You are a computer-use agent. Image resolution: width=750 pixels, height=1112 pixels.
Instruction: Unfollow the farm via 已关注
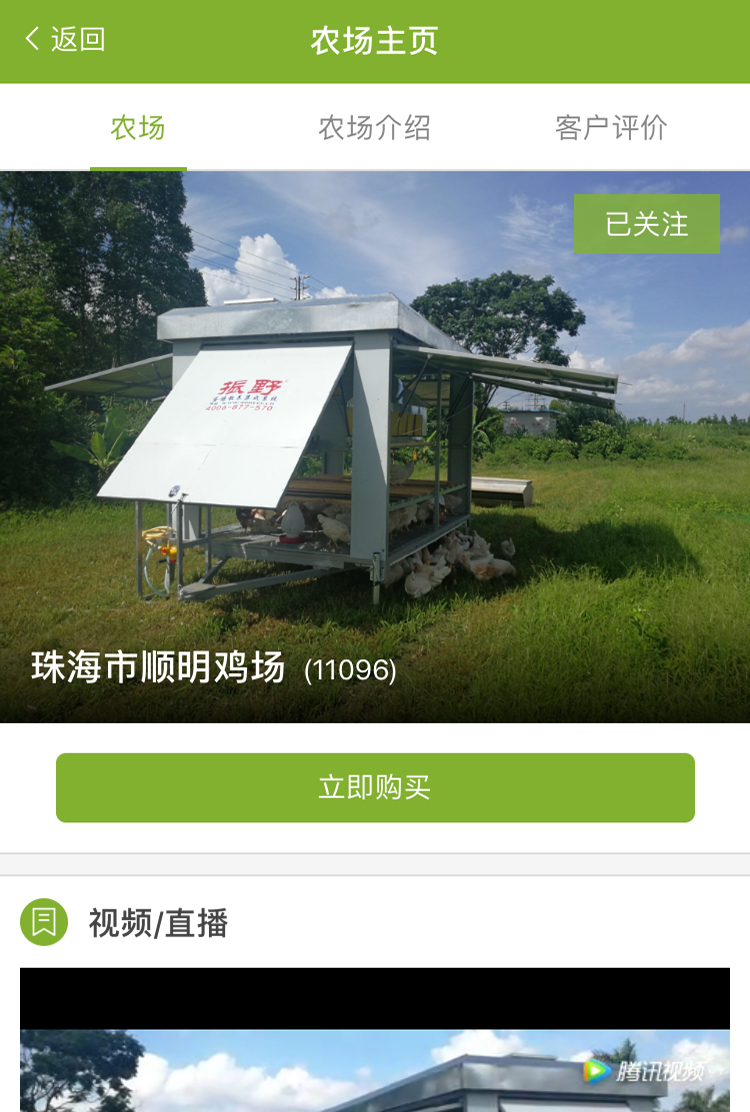tap(646, 224)
